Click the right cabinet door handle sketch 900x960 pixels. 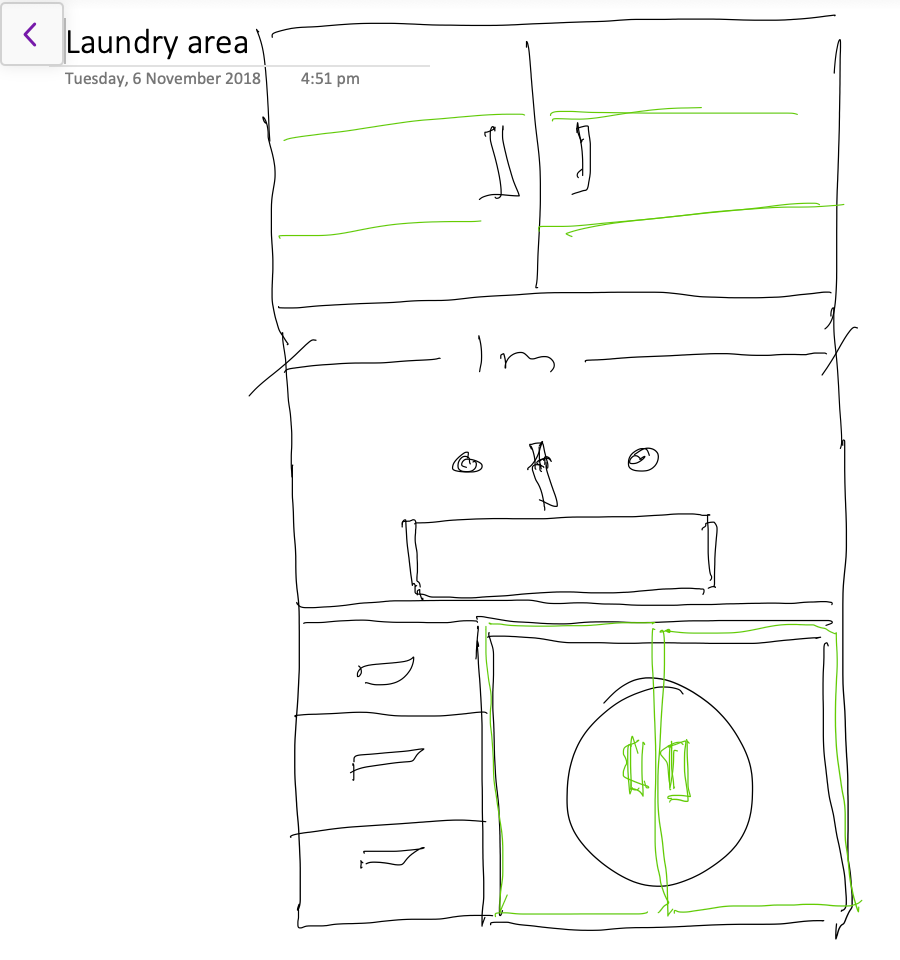point(582,160)
